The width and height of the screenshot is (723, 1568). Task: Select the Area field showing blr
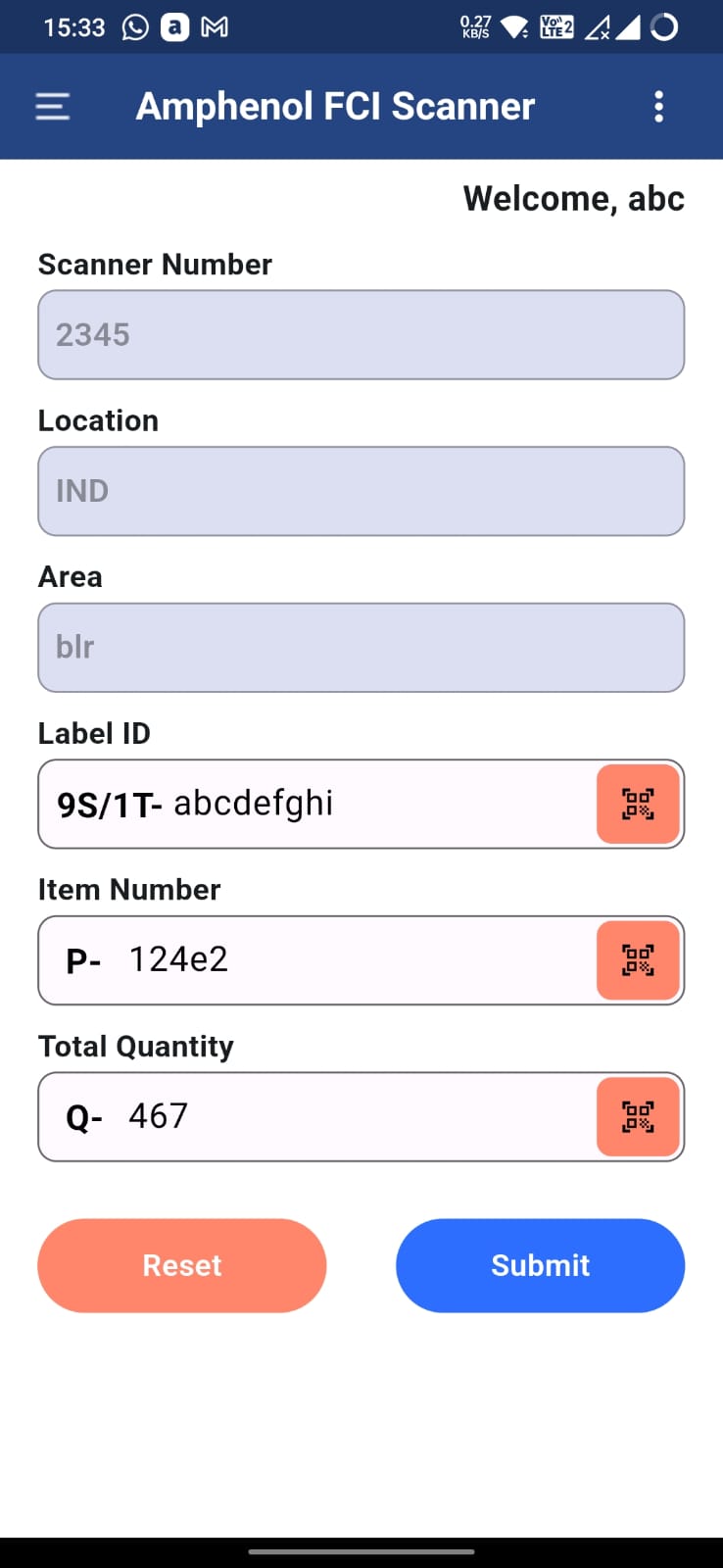click(361, 647)
